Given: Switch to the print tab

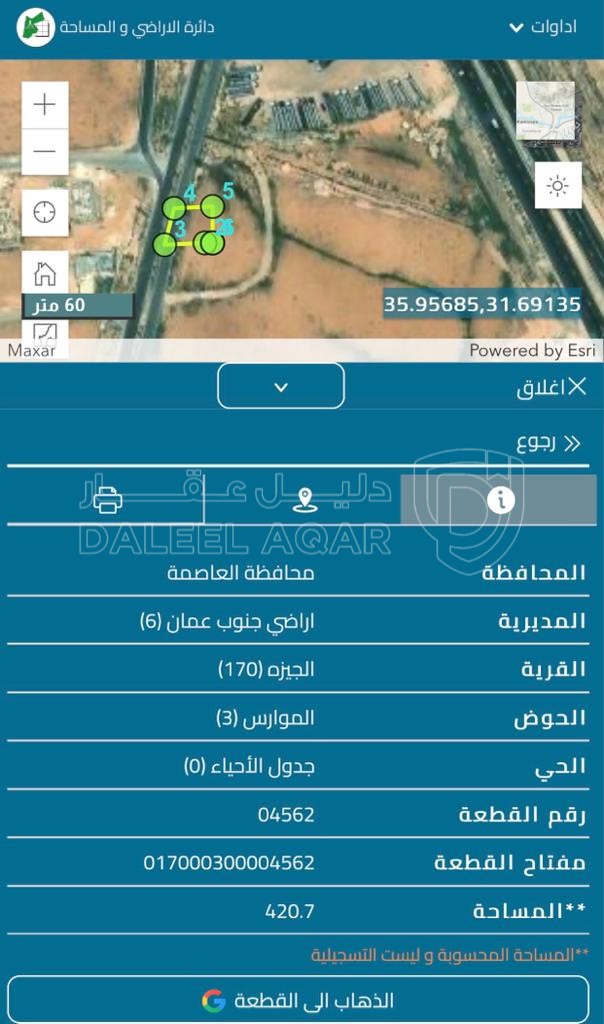Looking at the screenshot, I should click(x=107, y=499).
